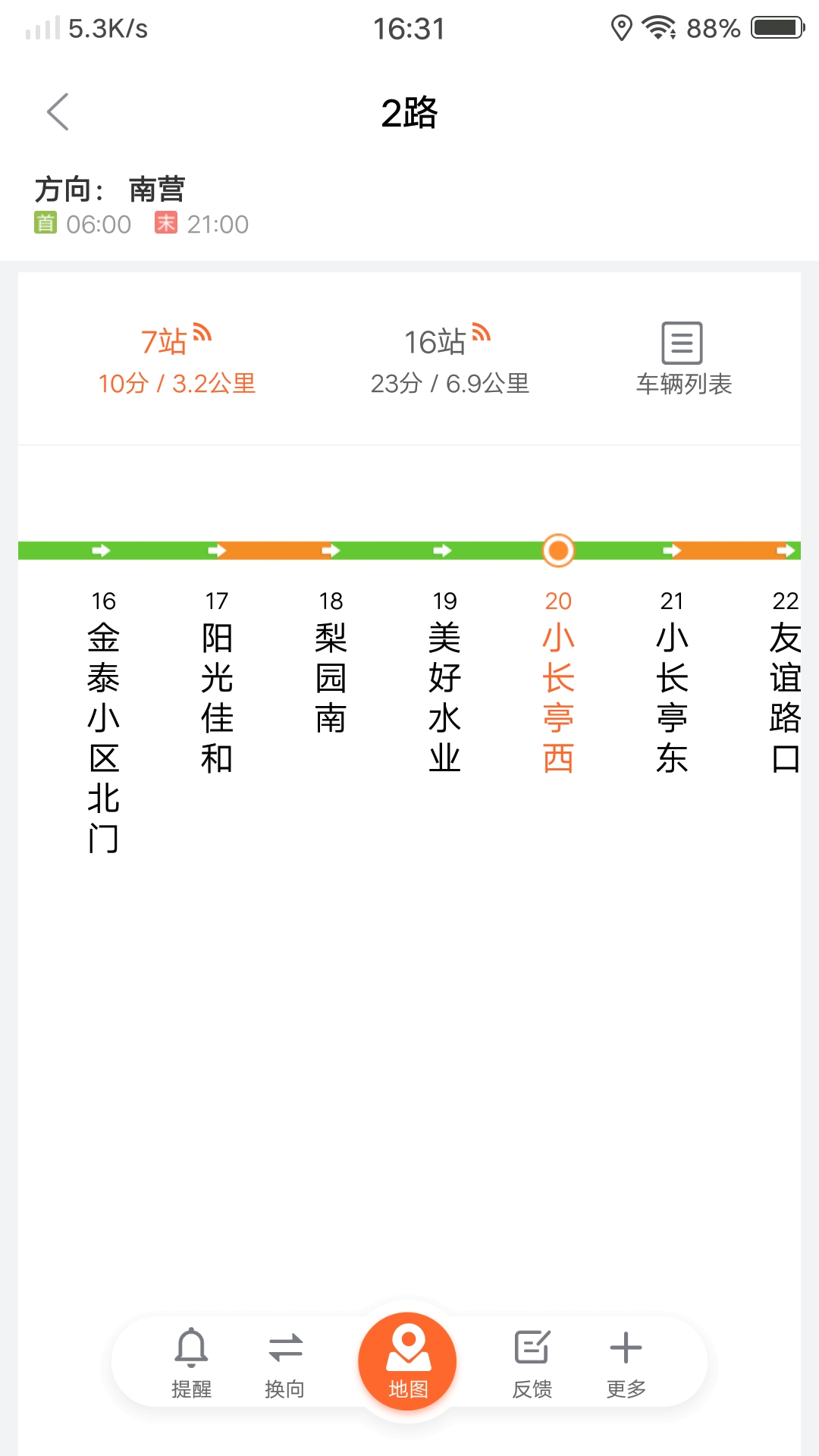Pick stop 19 美好水业
This screenshot has height=1456, width=819.
pos(444,682)
